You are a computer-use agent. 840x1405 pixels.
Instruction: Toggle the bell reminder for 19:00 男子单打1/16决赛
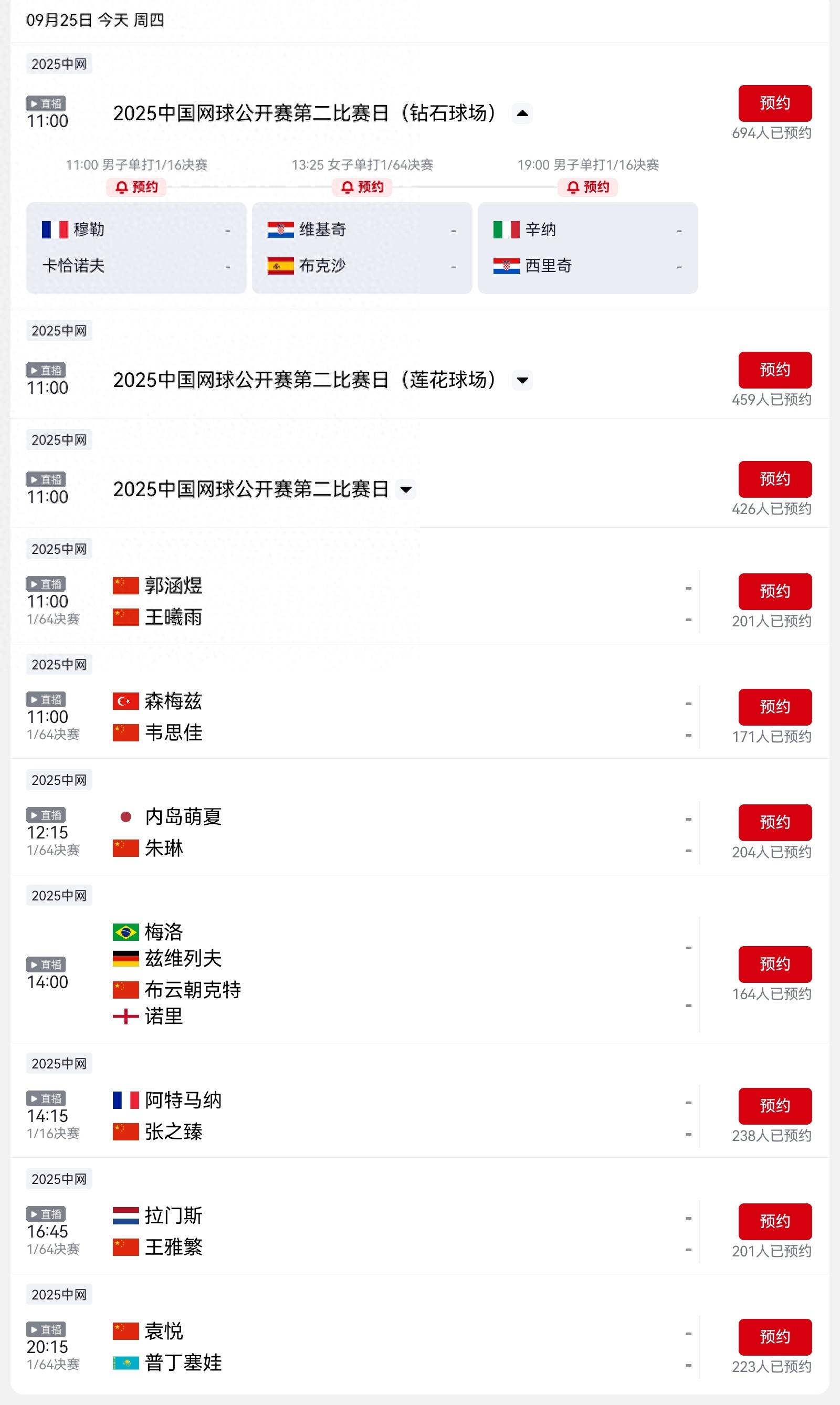[x=587, y=187]
